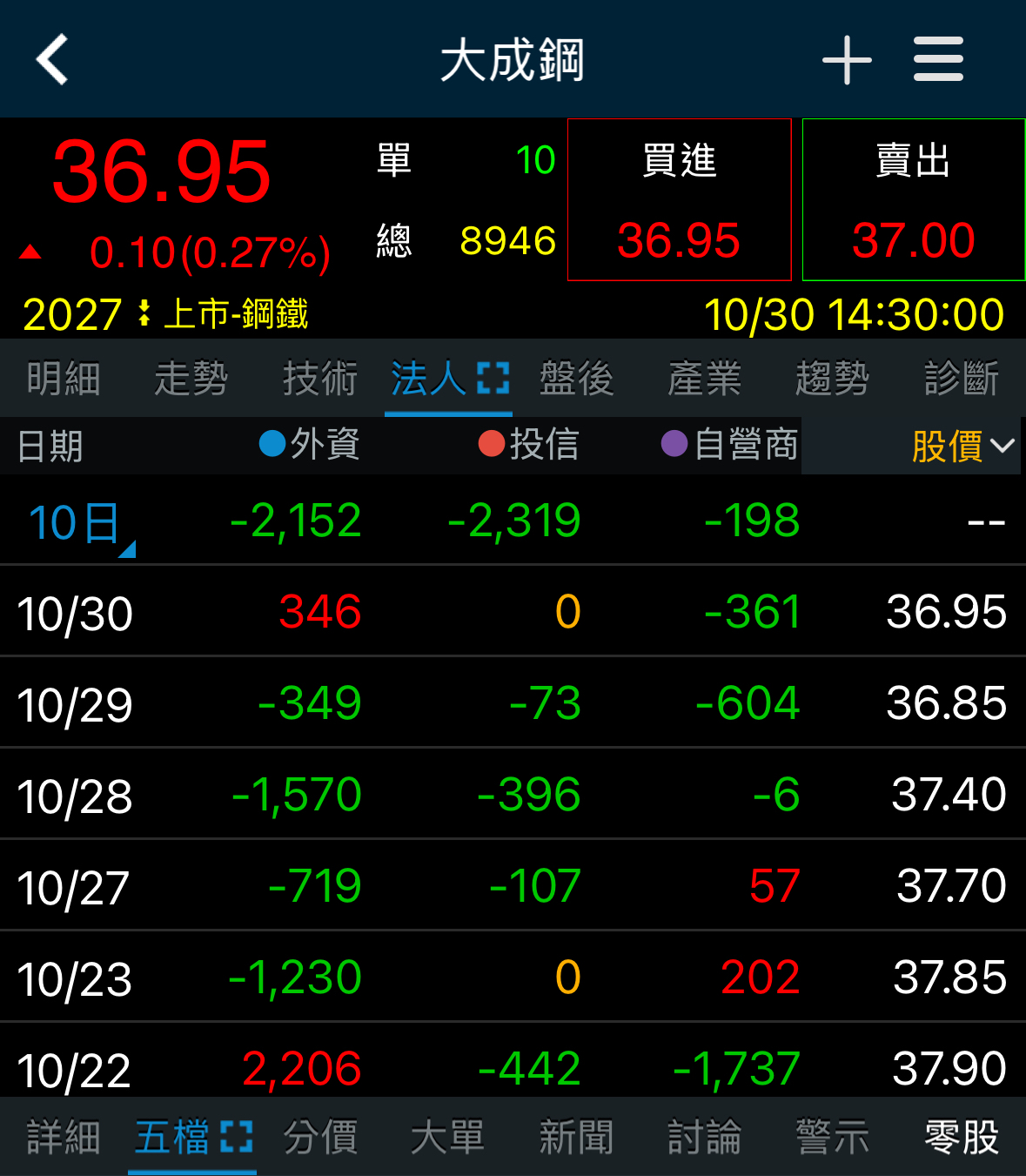This screenshot has height=1176, width=1026.
Task: Open the hamburger menu
Action: (x=938, y=59)
